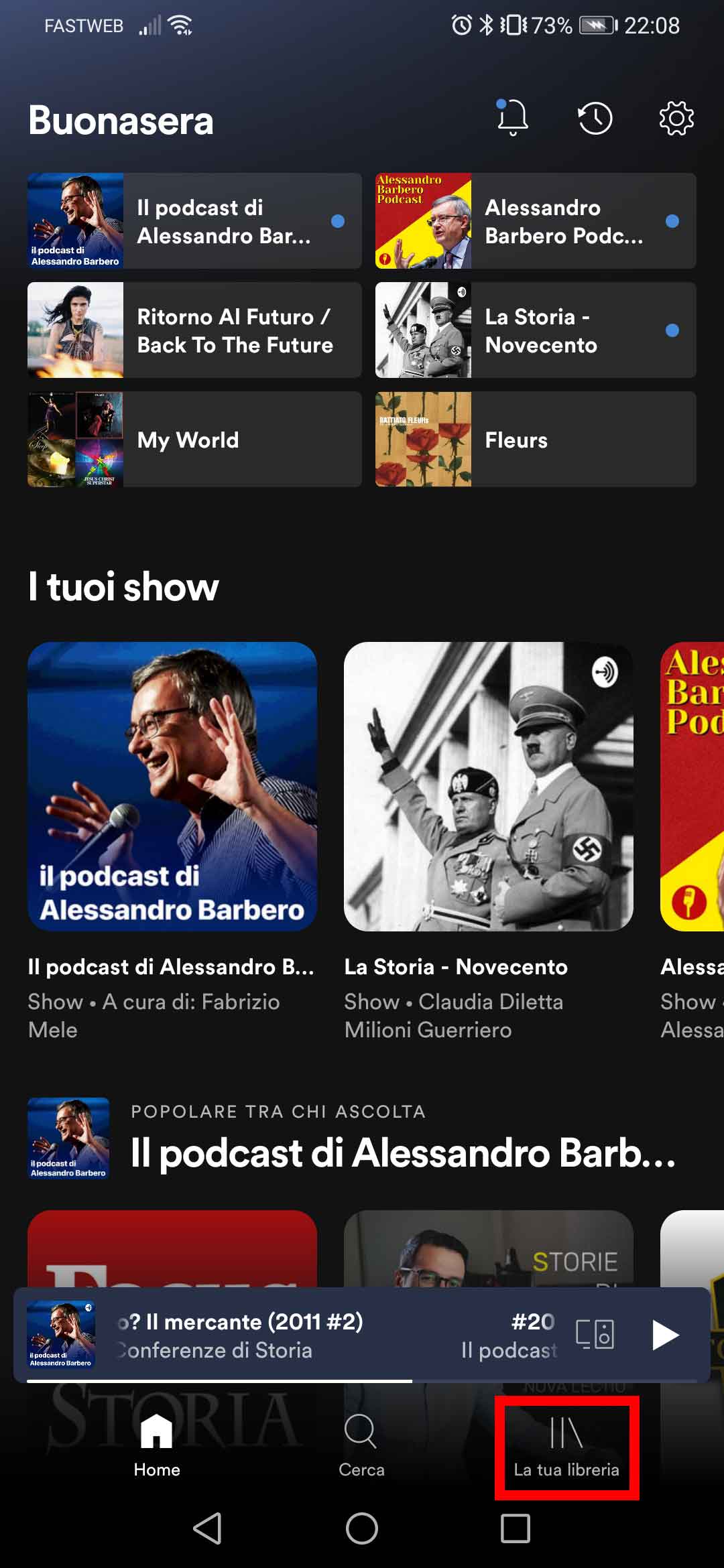Tap the system back button

(208, 1528)
